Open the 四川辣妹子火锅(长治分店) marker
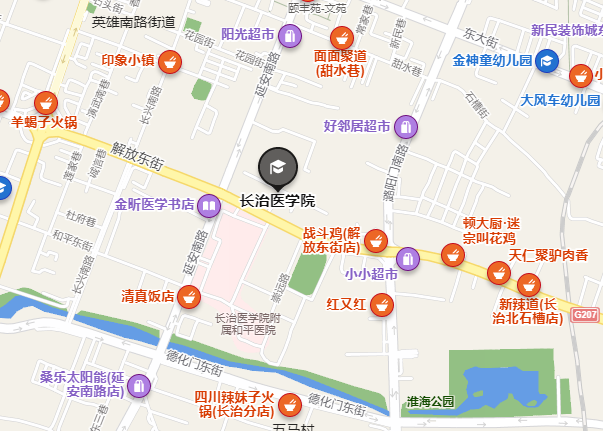603x431 pixels. tap(290, 404)
